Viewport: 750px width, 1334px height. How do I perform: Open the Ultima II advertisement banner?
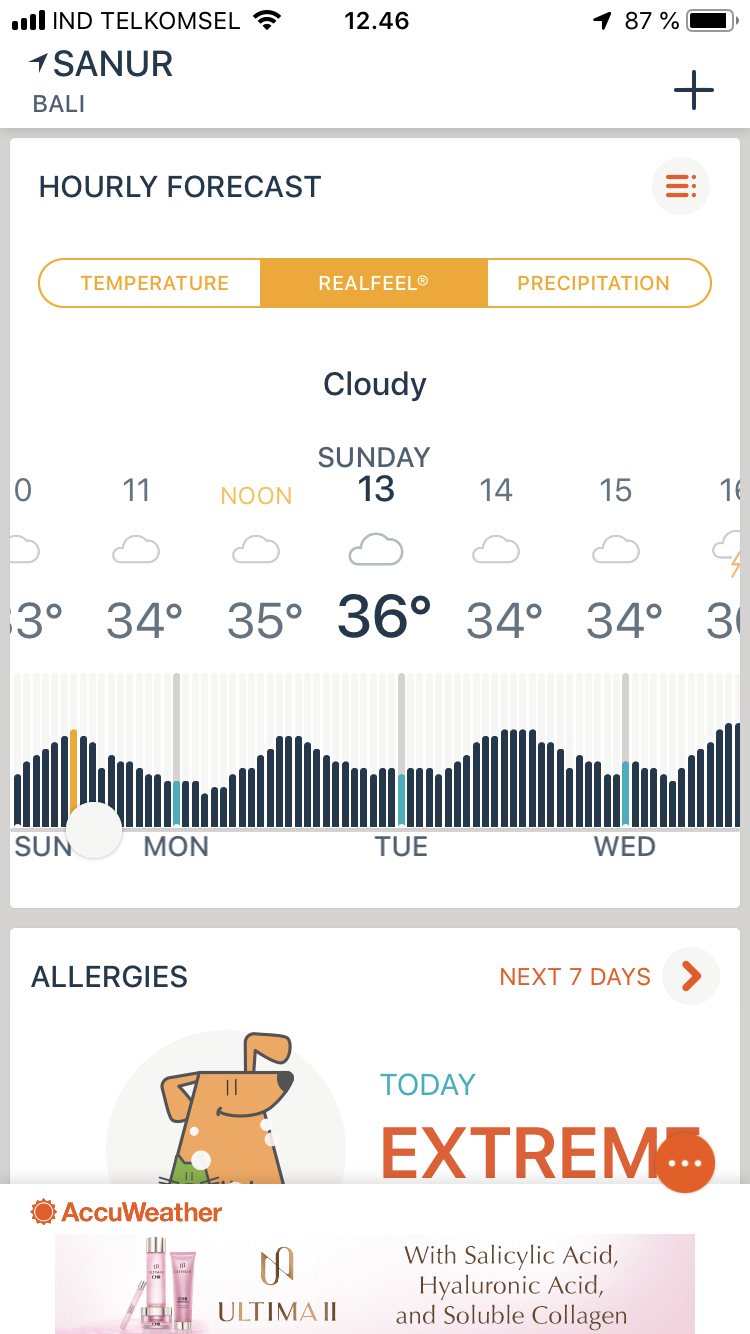tap(374, 1282)
